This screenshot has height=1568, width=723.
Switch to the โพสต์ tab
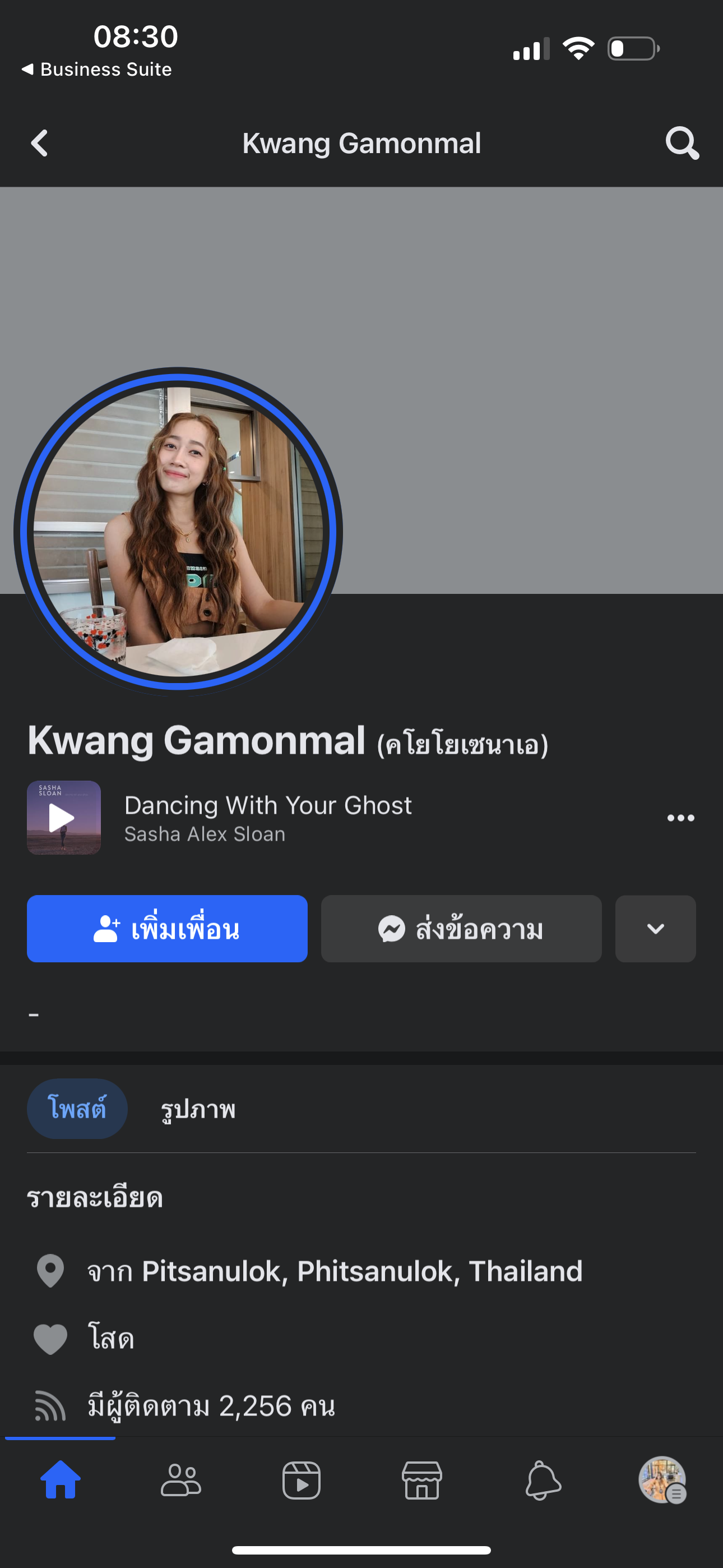[77, 1109]
